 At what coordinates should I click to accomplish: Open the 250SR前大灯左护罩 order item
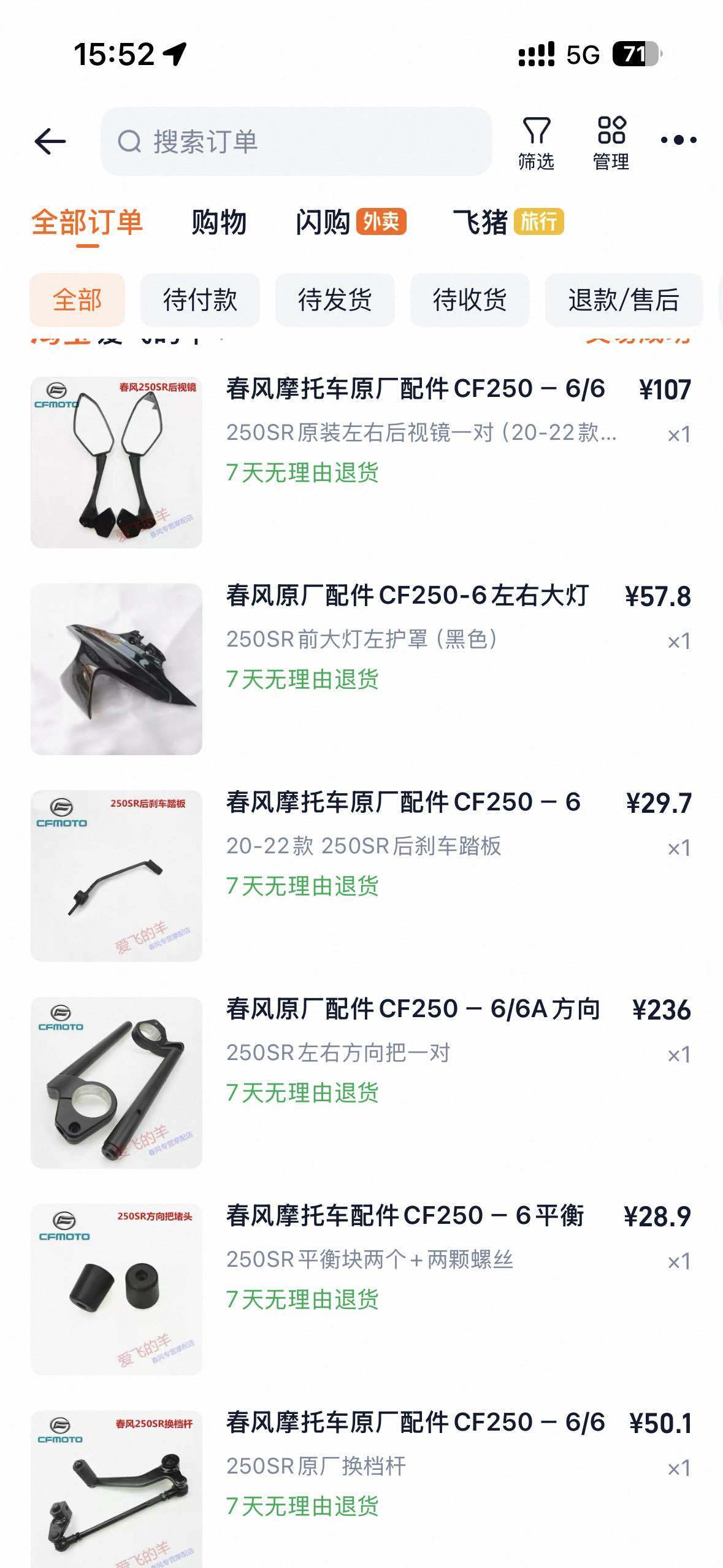[407, 596]
